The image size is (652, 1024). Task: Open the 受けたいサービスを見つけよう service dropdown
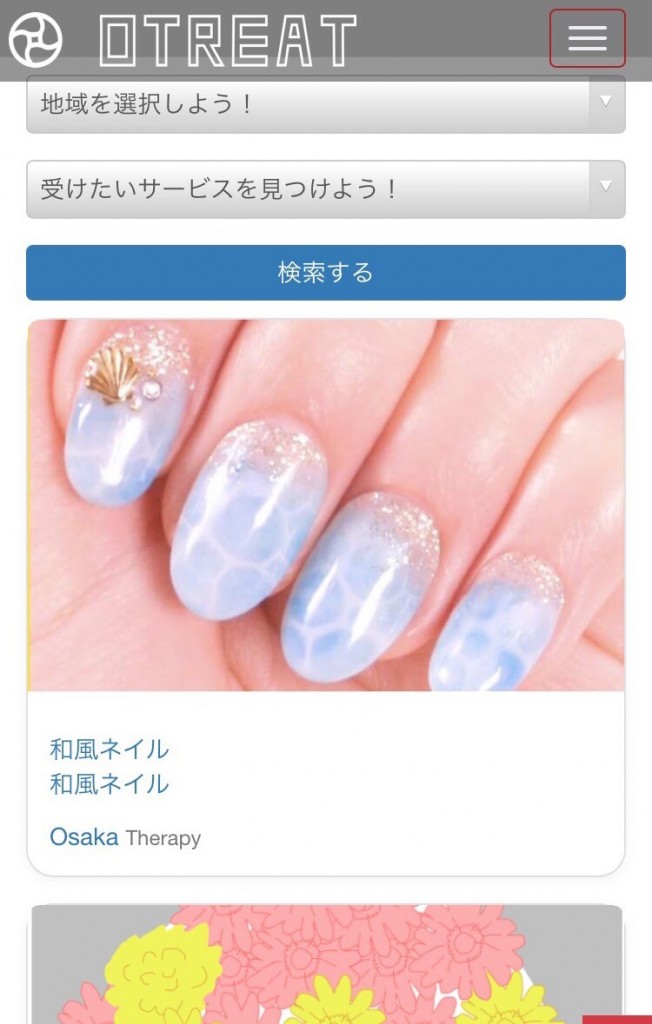pyautogui.click(x=325, y=189)
